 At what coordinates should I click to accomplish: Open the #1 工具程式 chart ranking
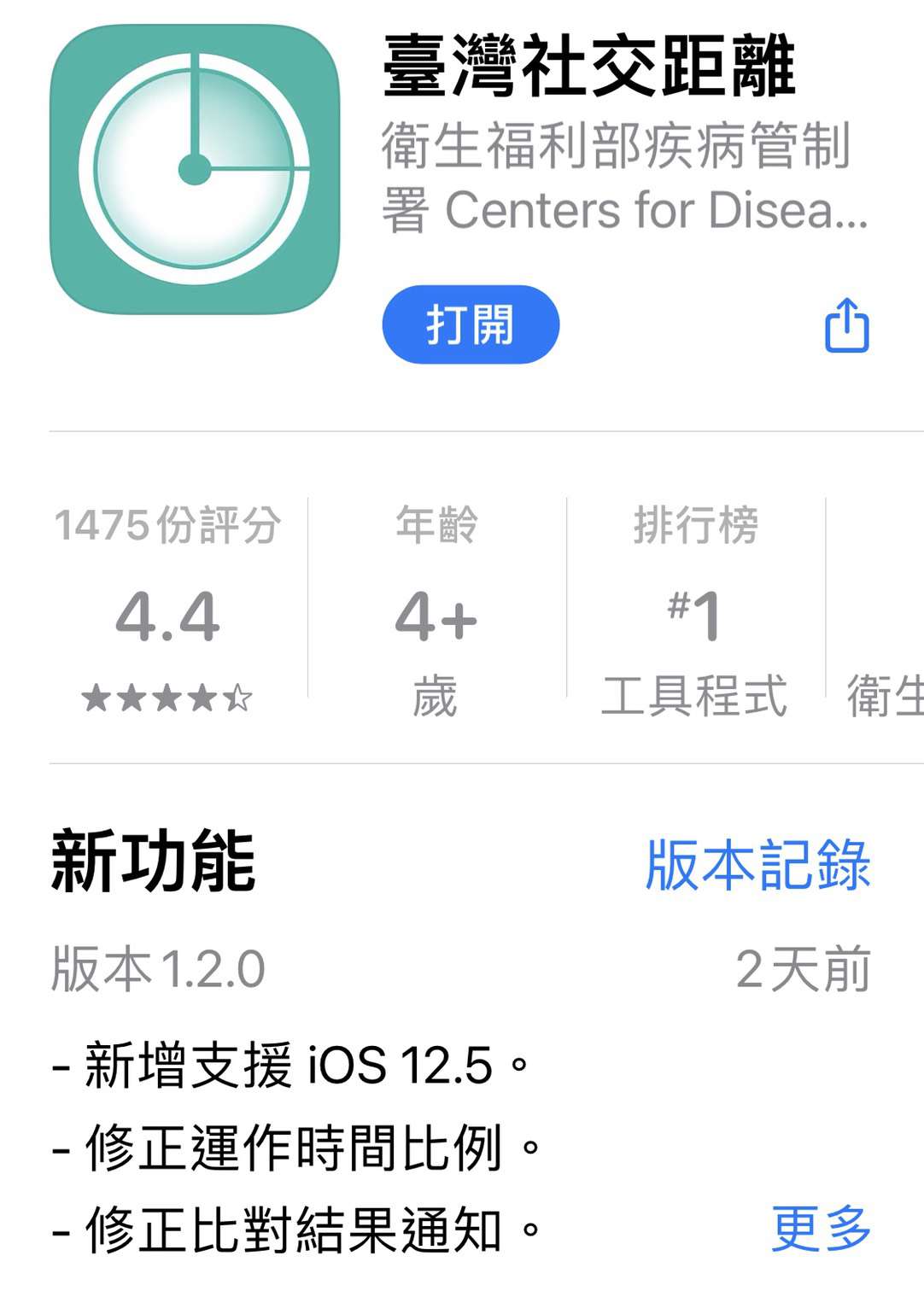[694, 608]
